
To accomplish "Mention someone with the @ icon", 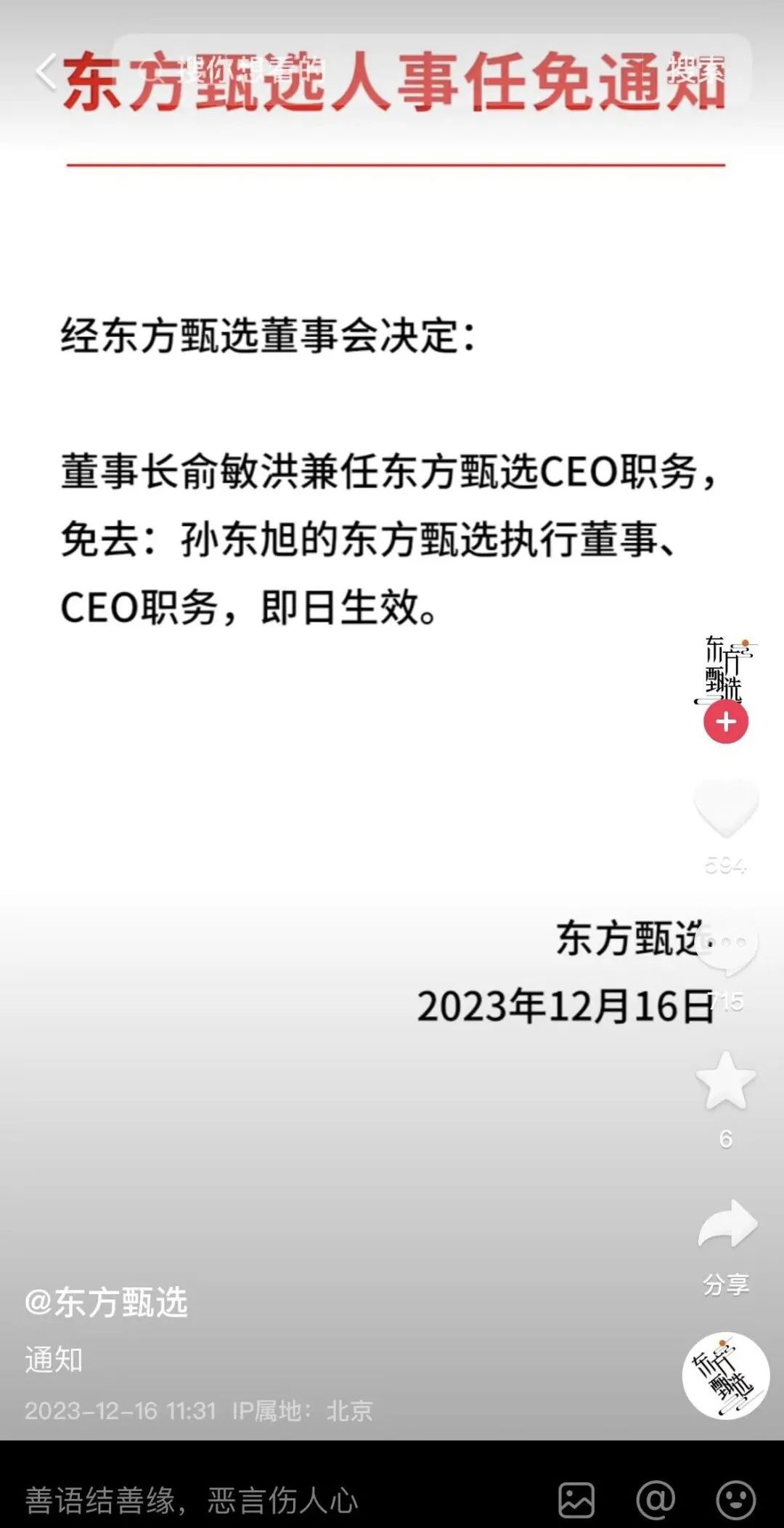I will (655, 1500).
